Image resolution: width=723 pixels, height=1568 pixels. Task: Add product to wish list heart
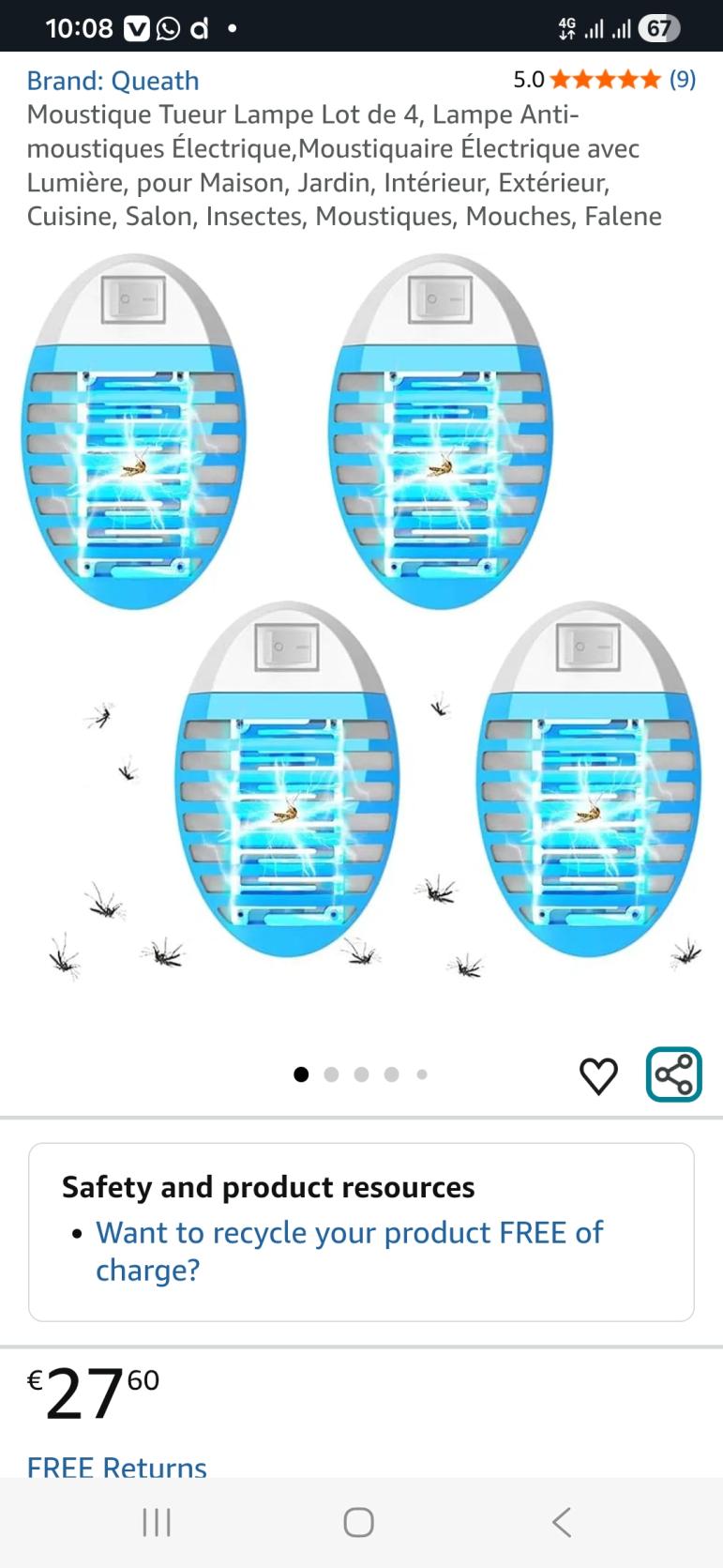(598, 1075)
